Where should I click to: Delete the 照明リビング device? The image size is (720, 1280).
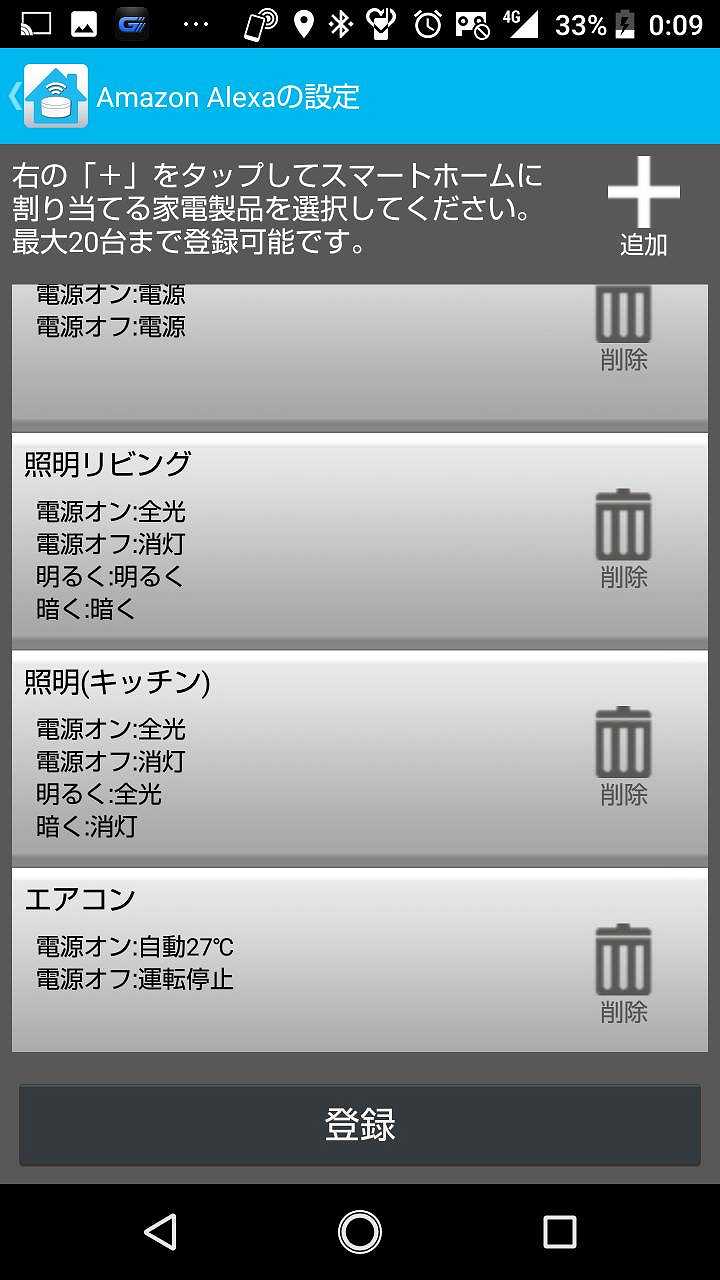[x=624, y=539]
